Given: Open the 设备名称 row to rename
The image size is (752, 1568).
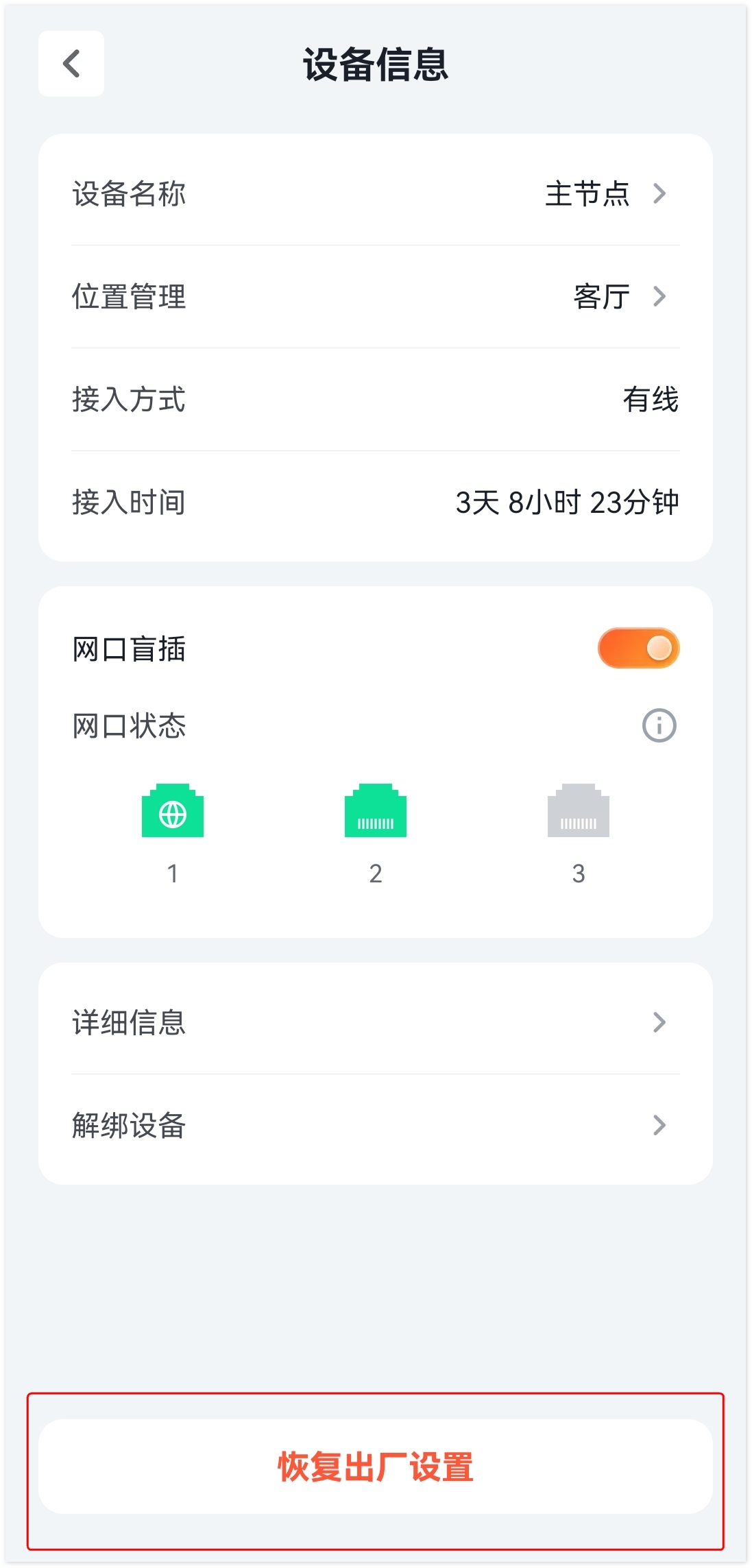Looking at the screenshot, I should click(376, 194).
